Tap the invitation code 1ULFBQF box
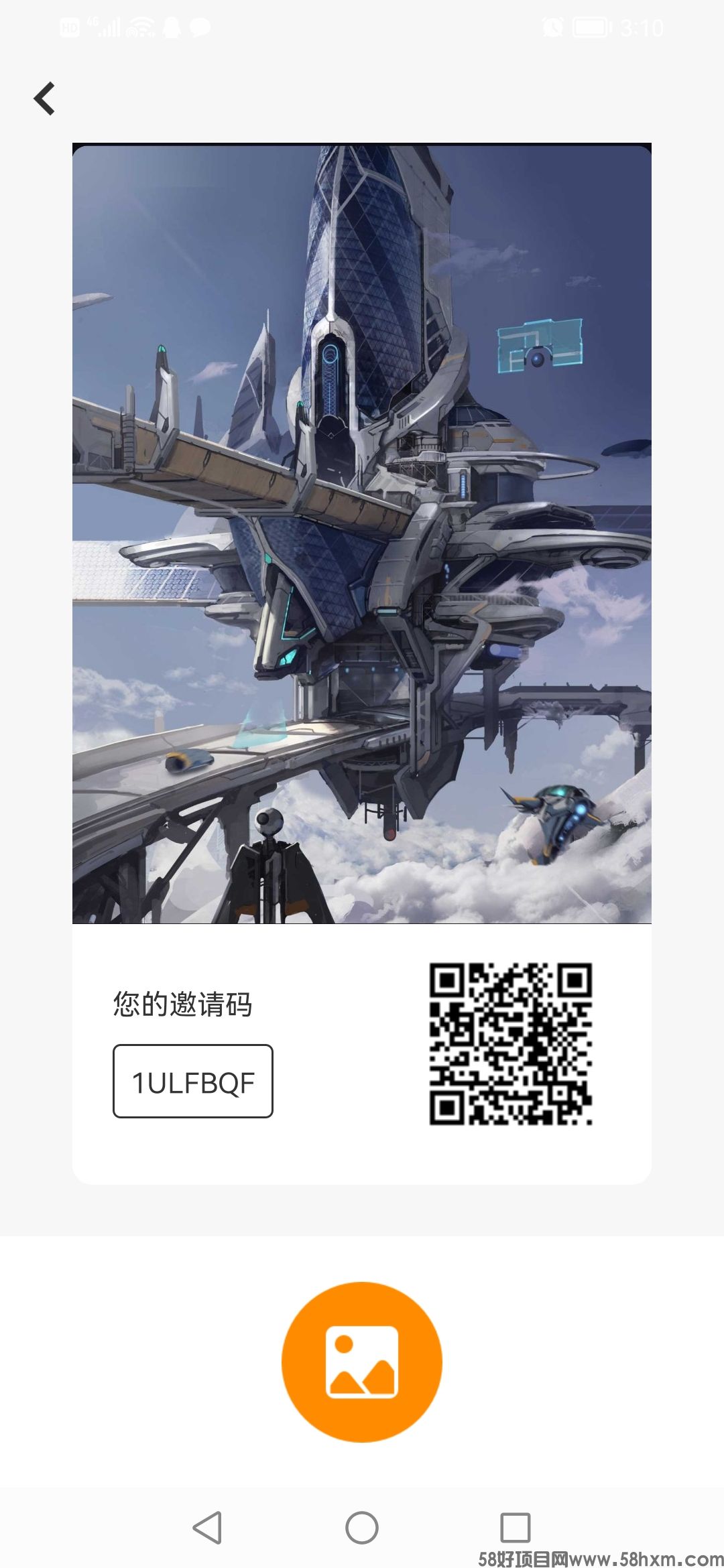724x1568 pixels. pyautogui.click(x=193, y=1081)
